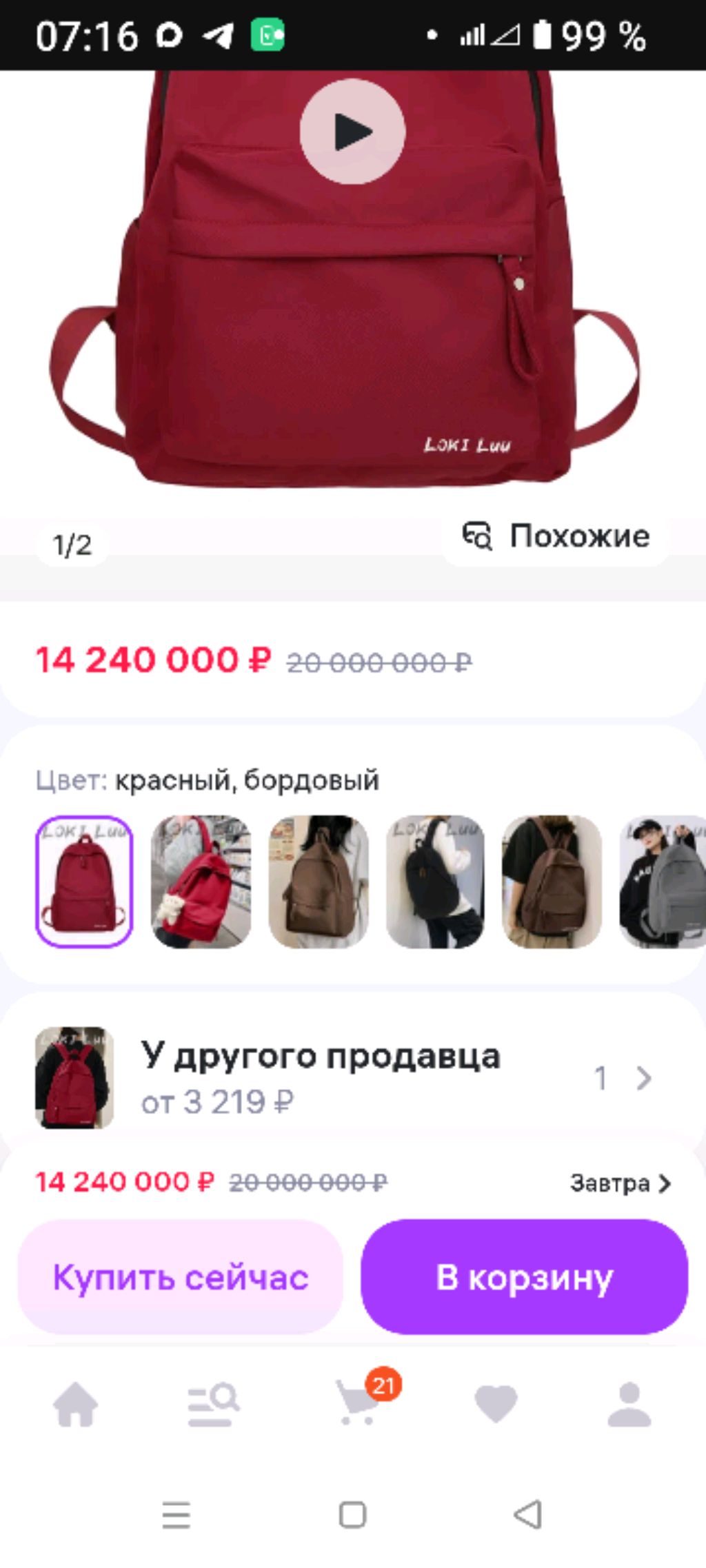This screenshot has height=1568, width=706.
Task: Go to the home tab
Action: (76, 1403)
